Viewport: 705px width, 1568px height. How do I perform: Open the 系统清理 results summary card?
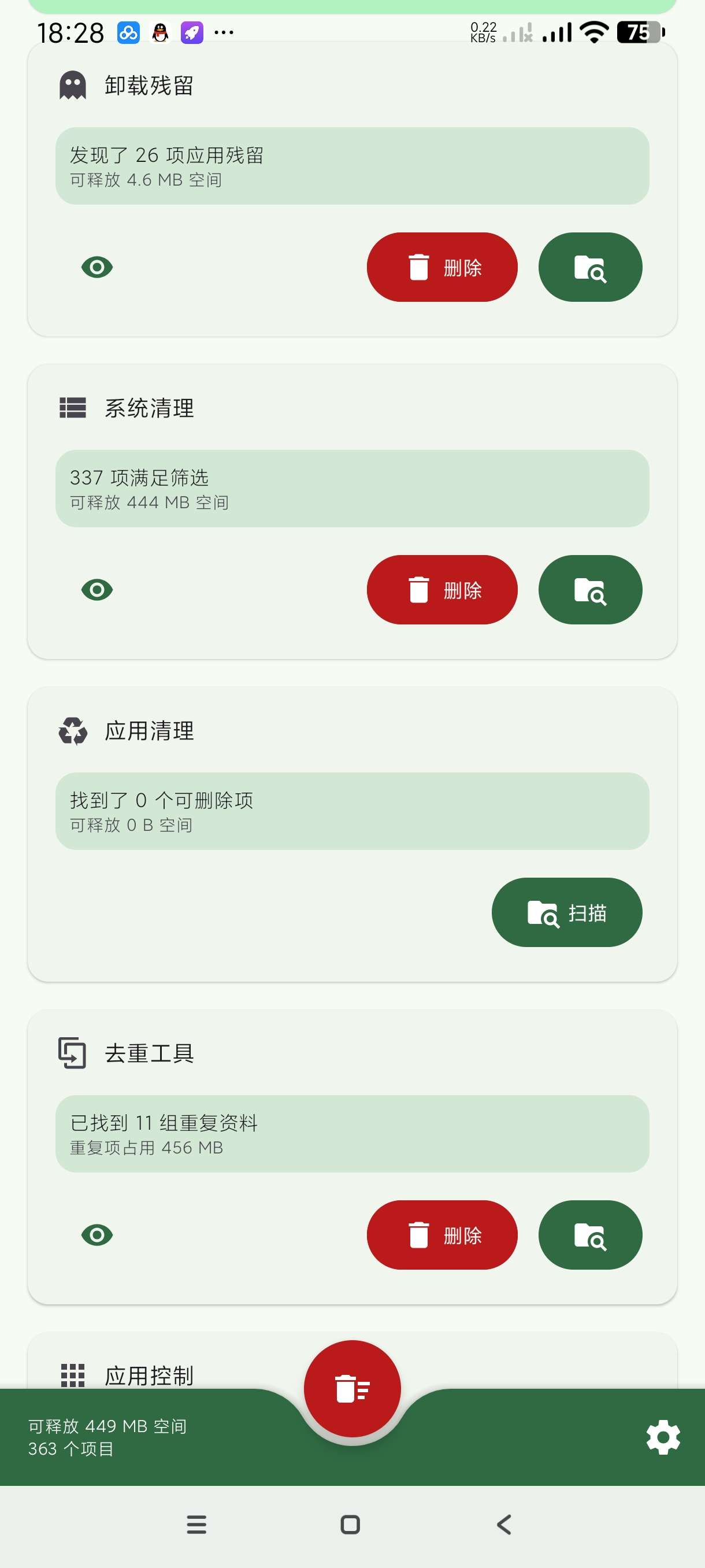pos(352,488)
